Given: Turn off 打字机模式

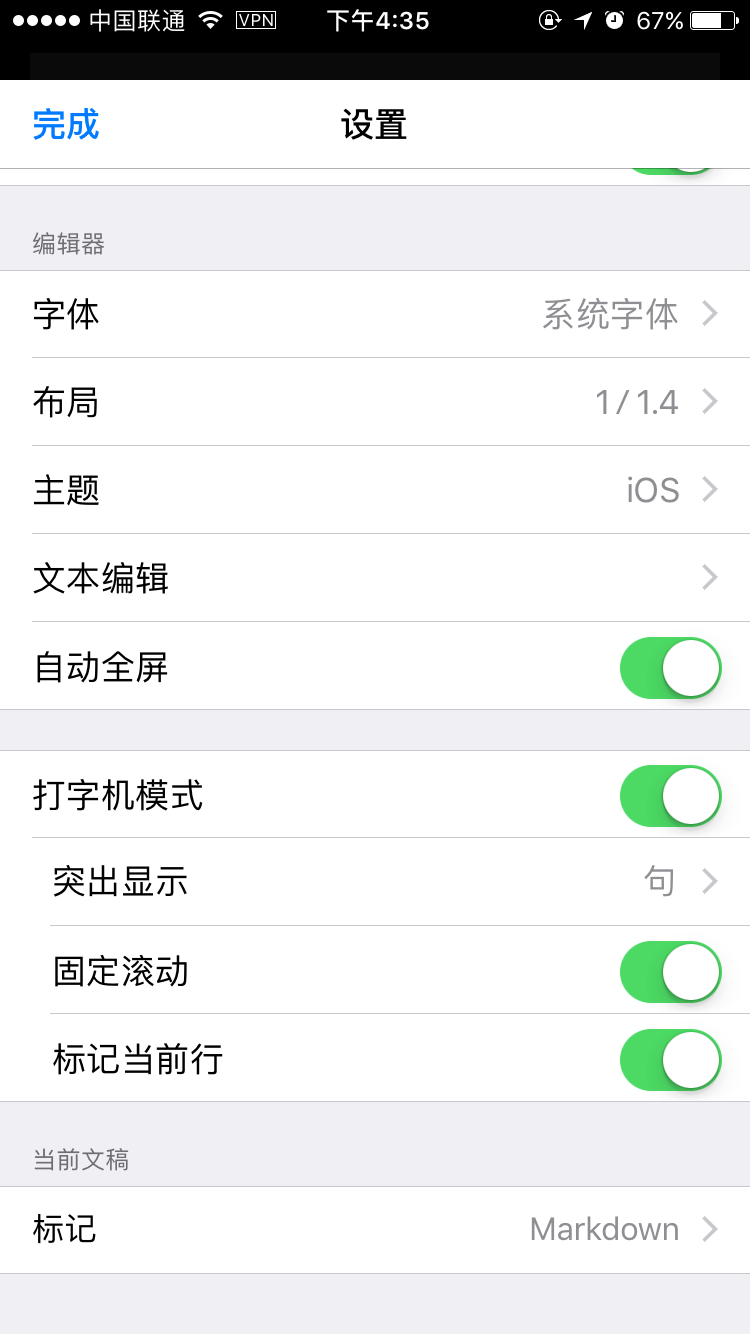Looking at the screenshot, I should pyautogui.click(x=671, y=795).
